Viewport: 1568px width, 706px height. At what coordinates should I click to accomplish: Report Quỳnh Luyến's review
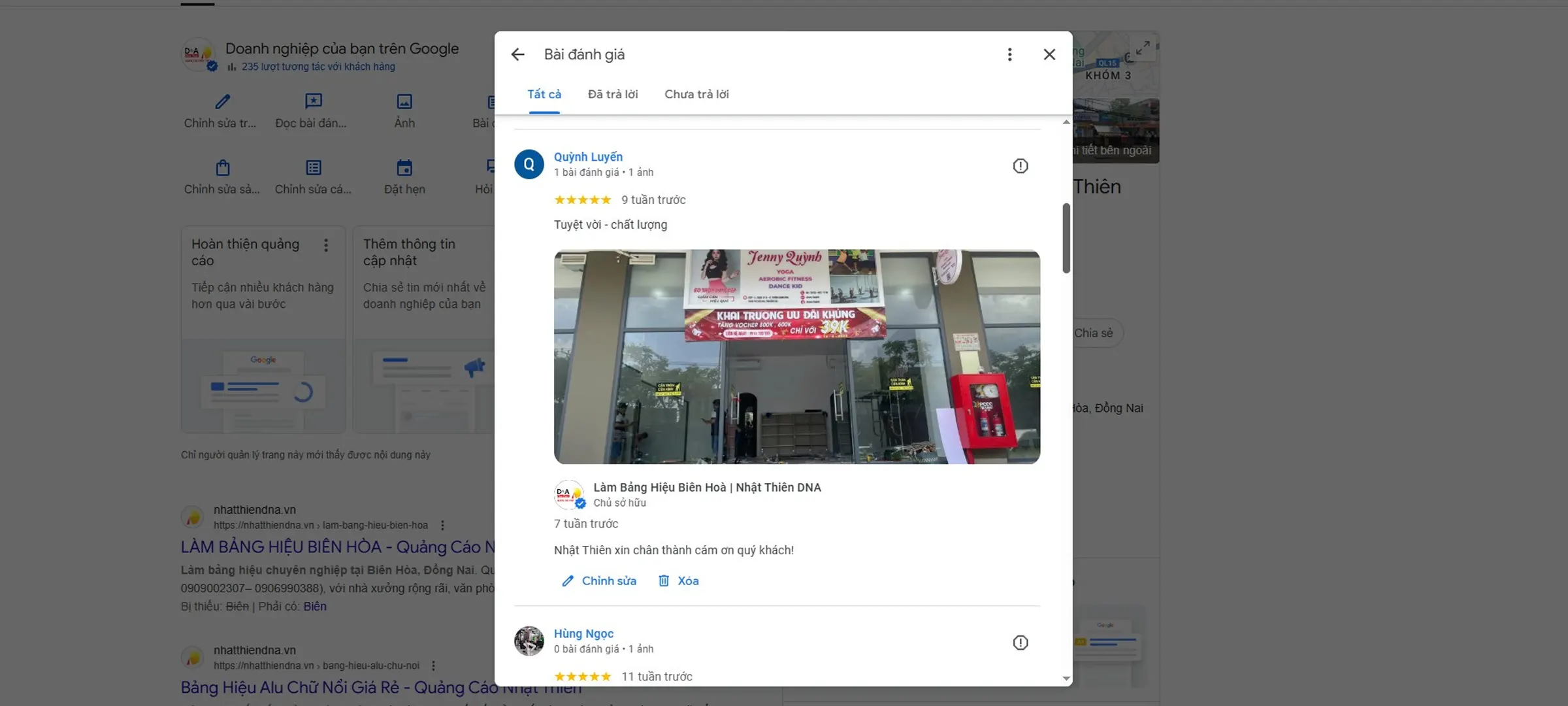(x=1020, y=166)
